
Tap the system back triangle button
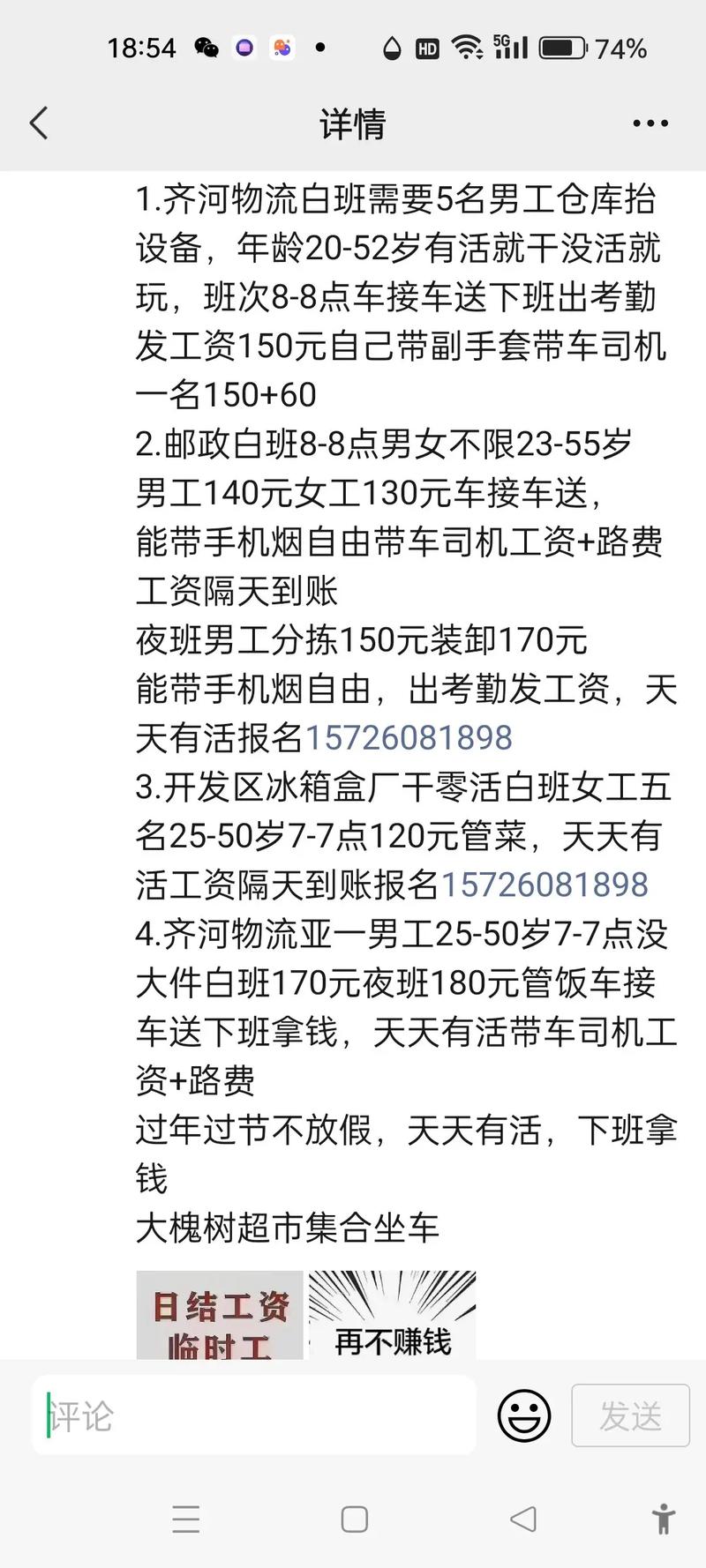[x=523, y=1519]
